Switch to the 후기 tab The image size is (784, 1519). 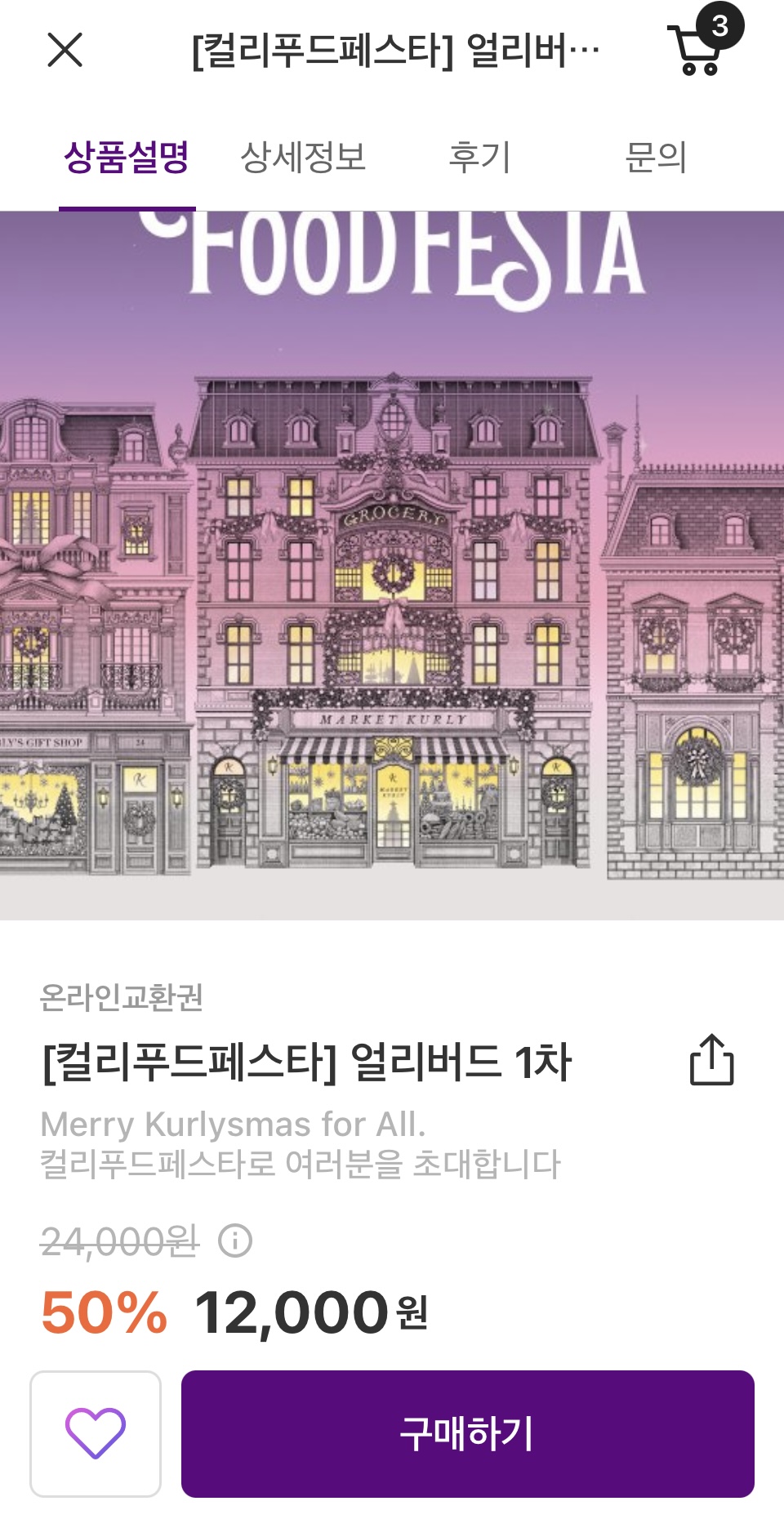pos(479,157)
